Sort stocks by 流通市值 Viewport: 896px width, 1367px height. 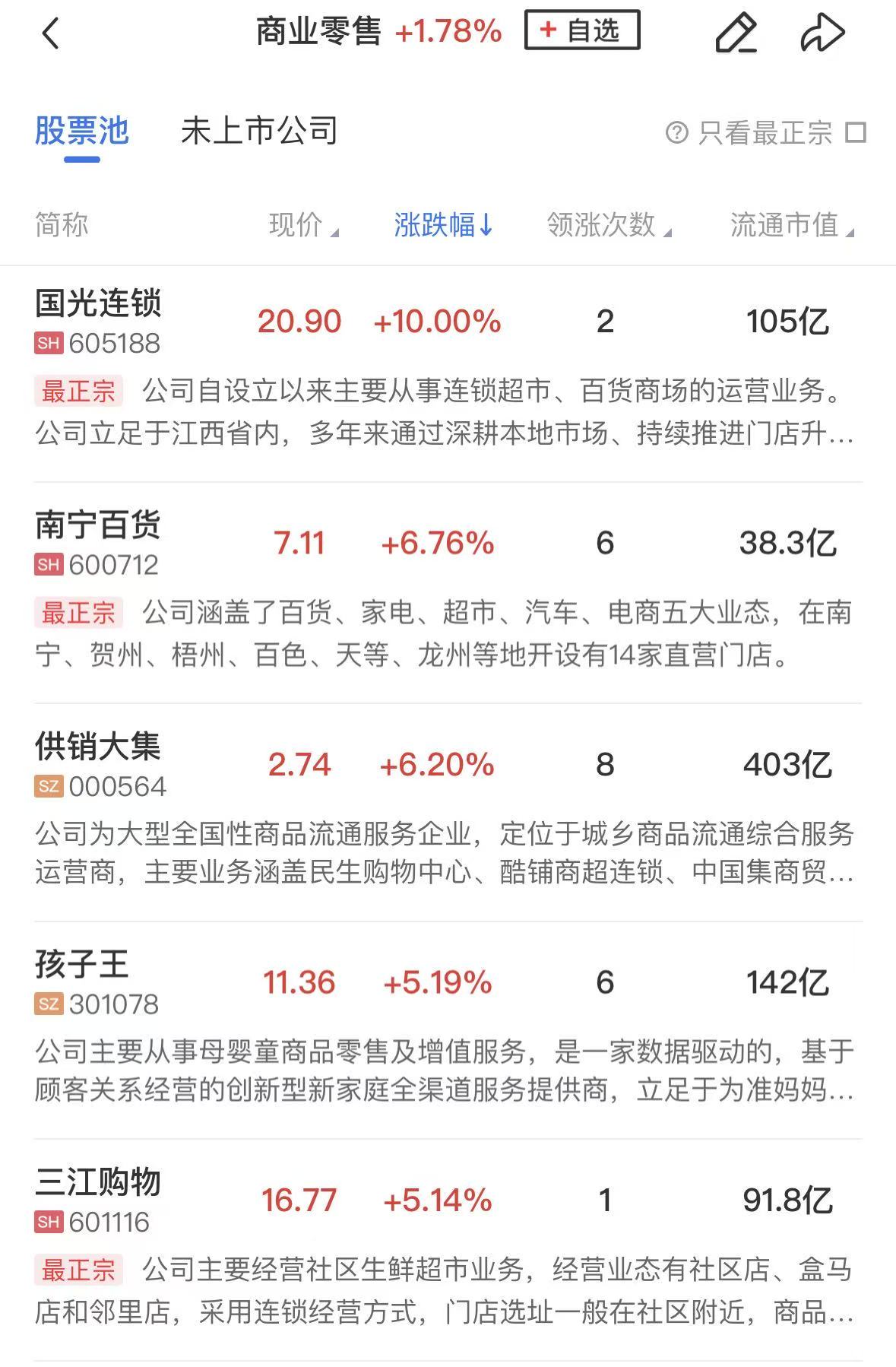pos(792,225)
